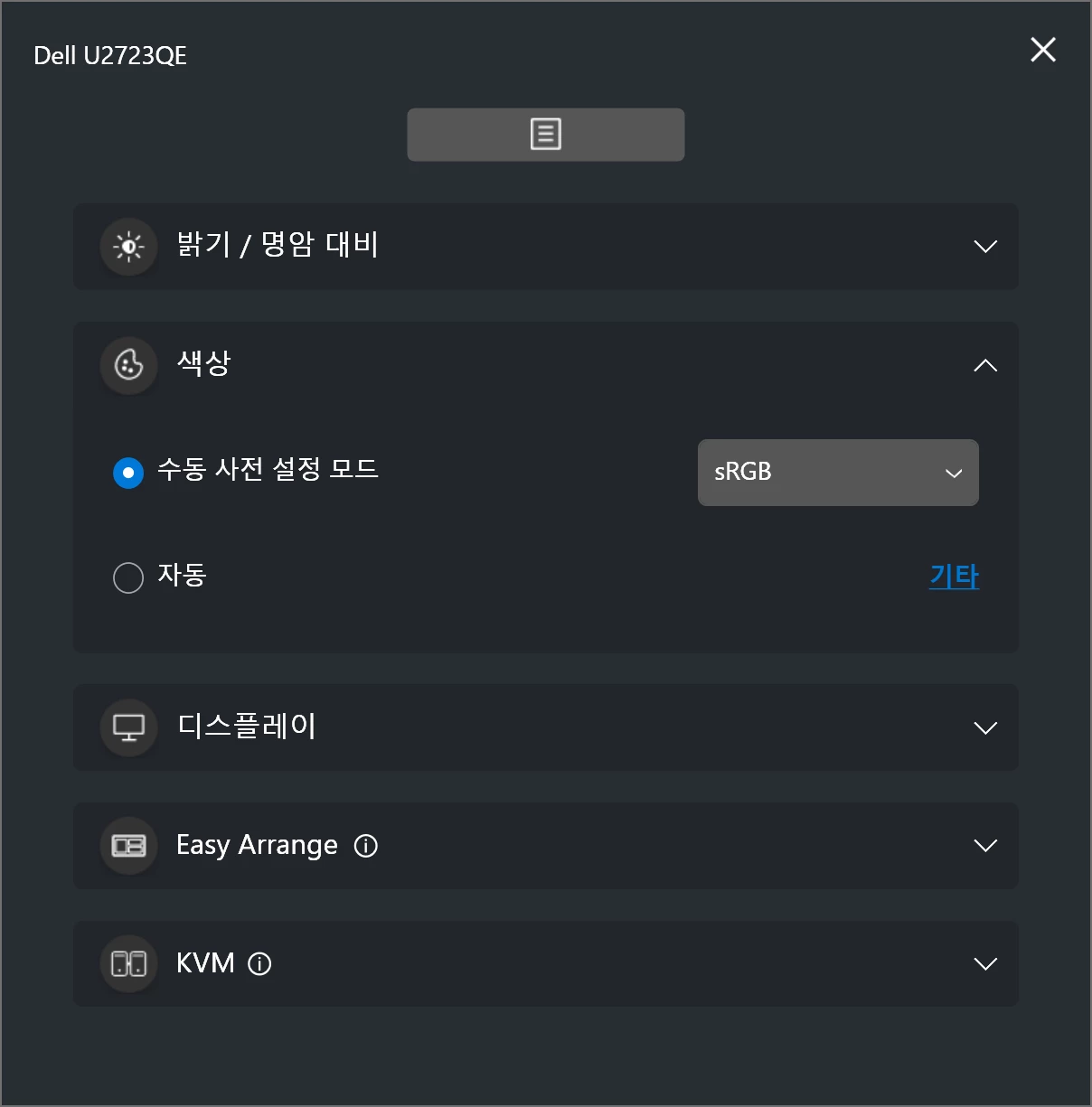The image size is (1092, 1107).
Task: Tap the list view button at top
Action: pos(545,135)
